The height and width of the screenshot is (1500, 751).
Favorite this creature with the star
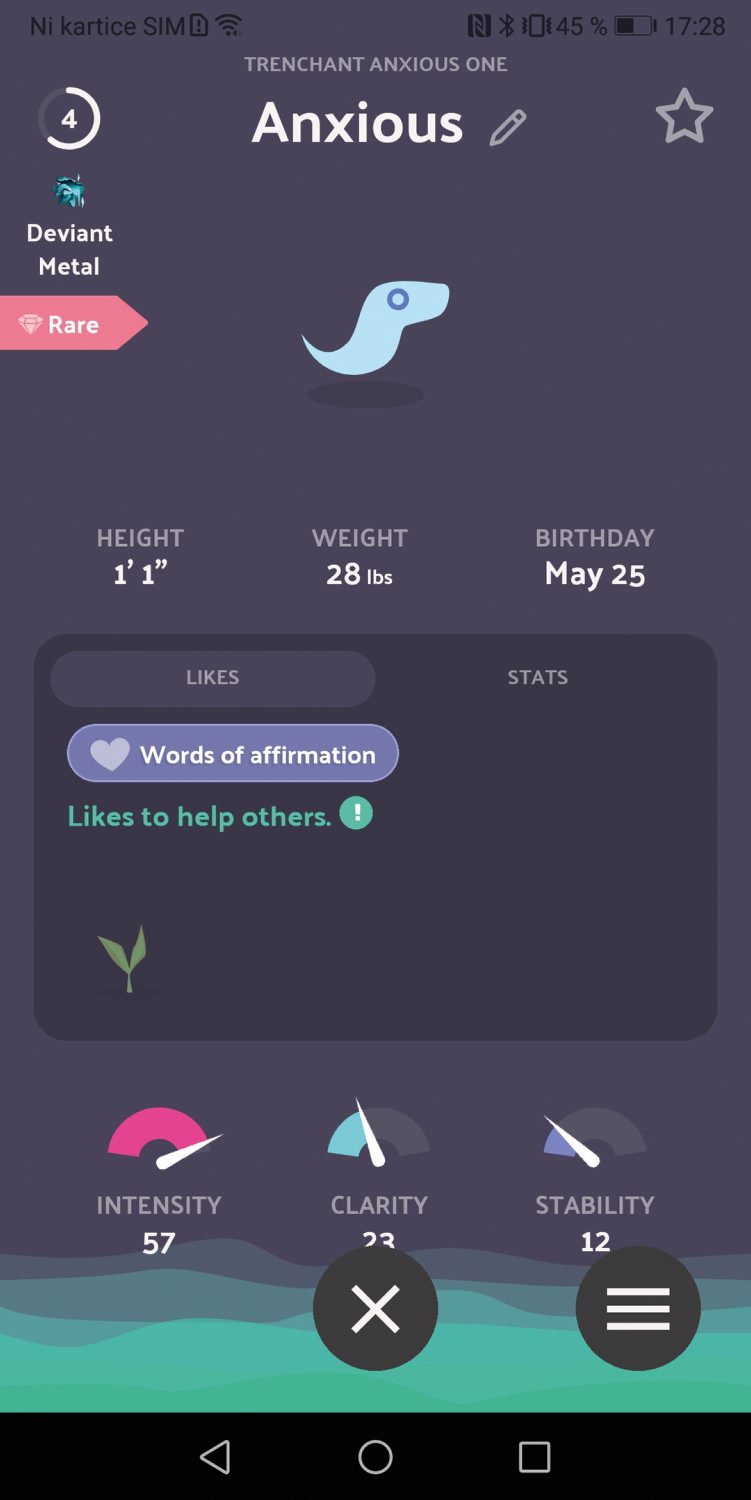point(684,118)
